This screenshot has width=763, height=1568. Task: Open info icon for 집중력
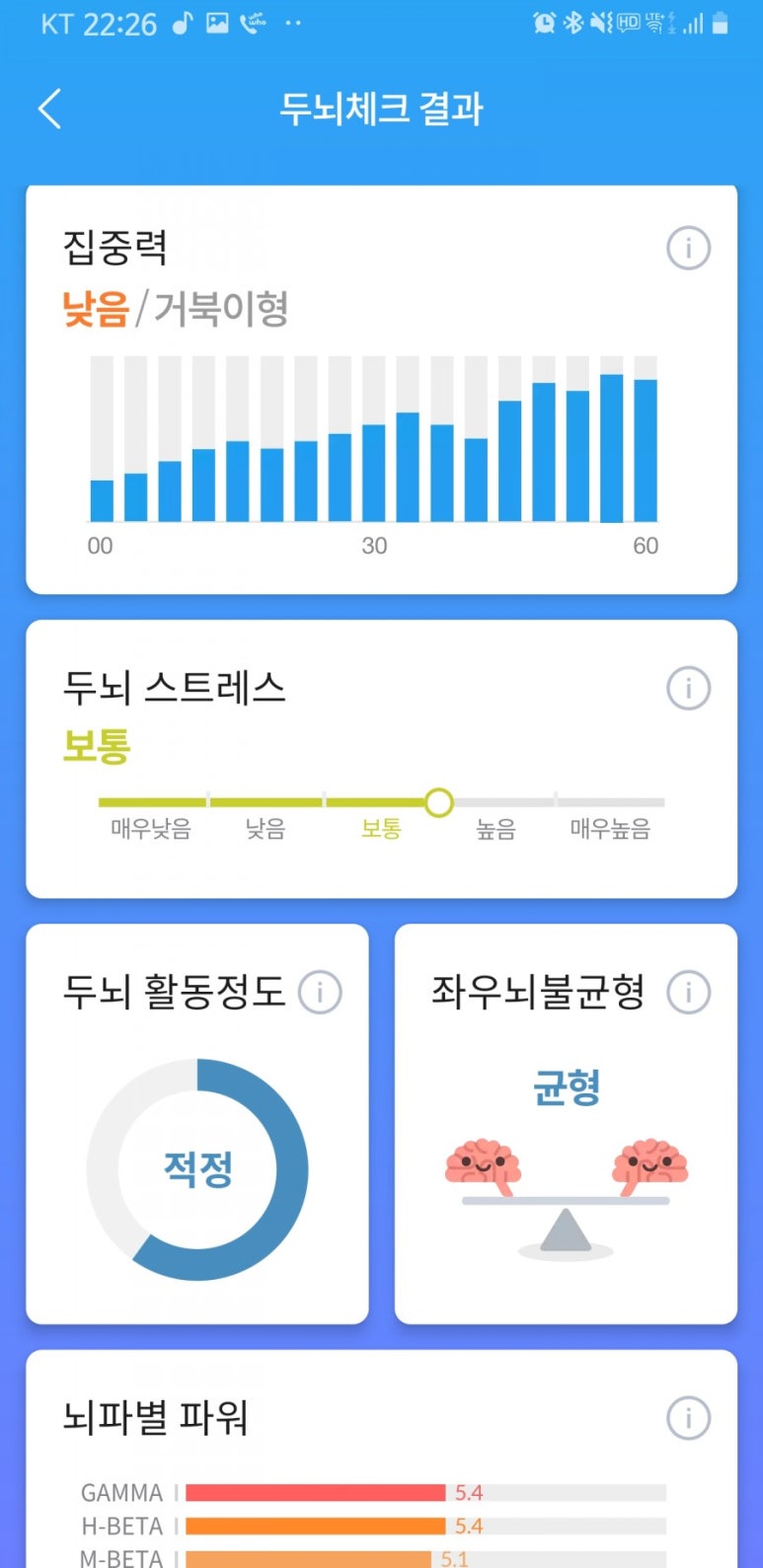(x=688, y=248)
